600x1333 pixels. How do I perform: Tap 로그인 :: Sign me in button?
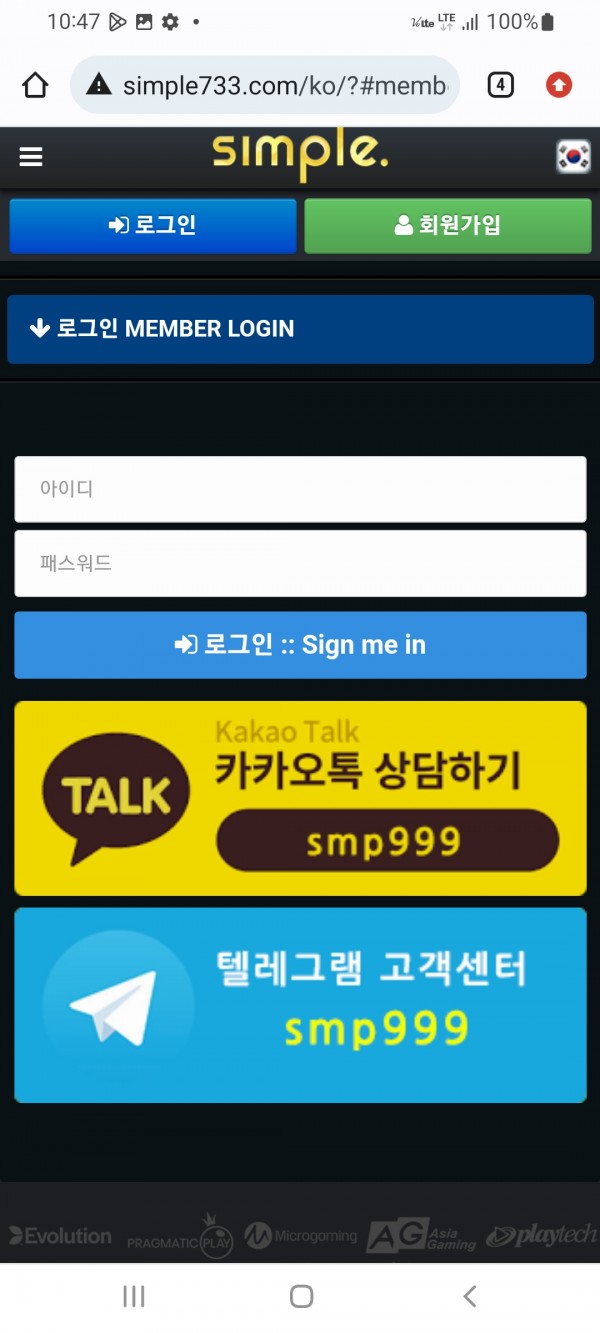(x=300, y=645)
